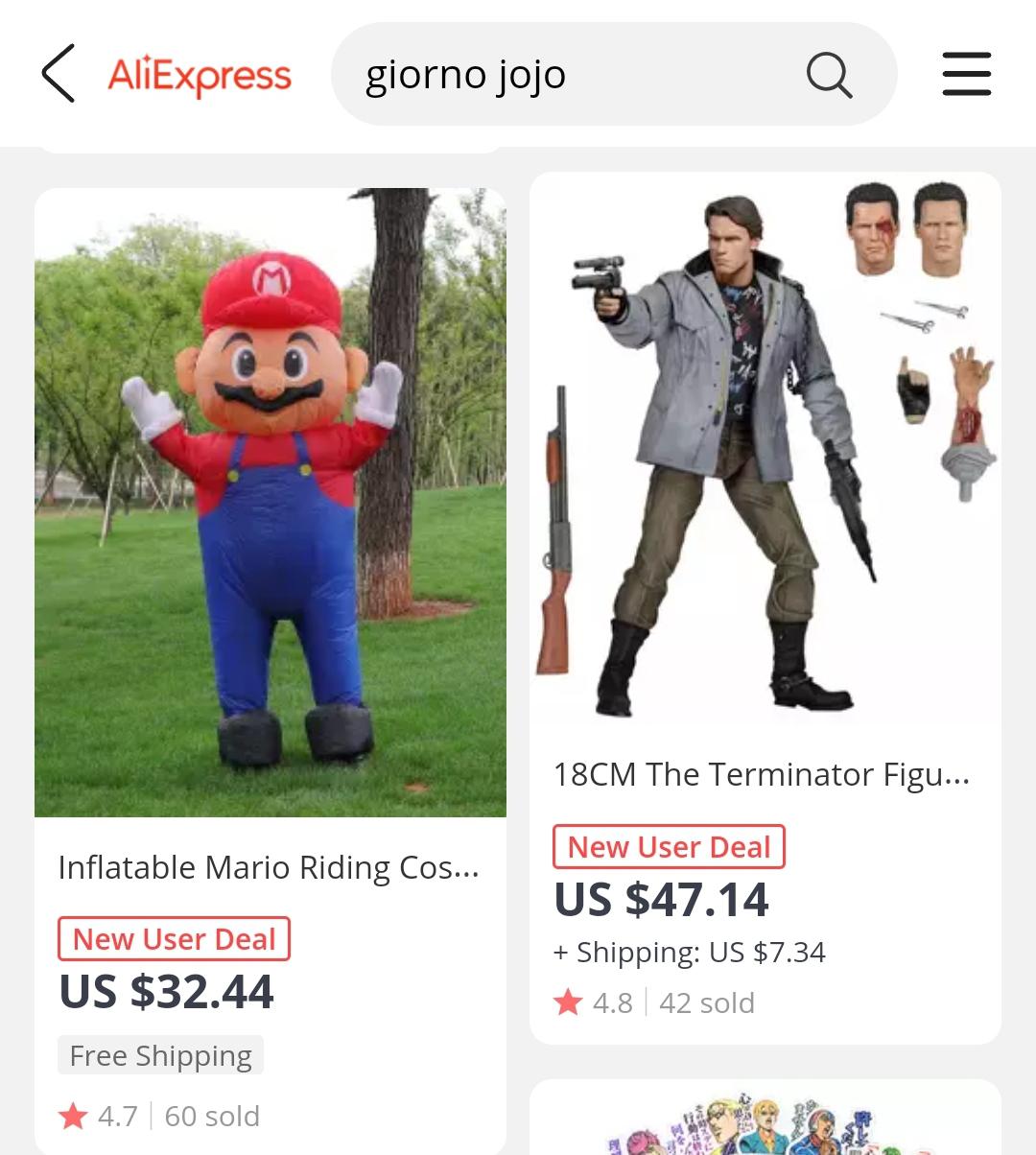Screen dimensions: 1036x1155
Task: Click the star icon beside the 4.7 rating
Action: click(72, 1116)
